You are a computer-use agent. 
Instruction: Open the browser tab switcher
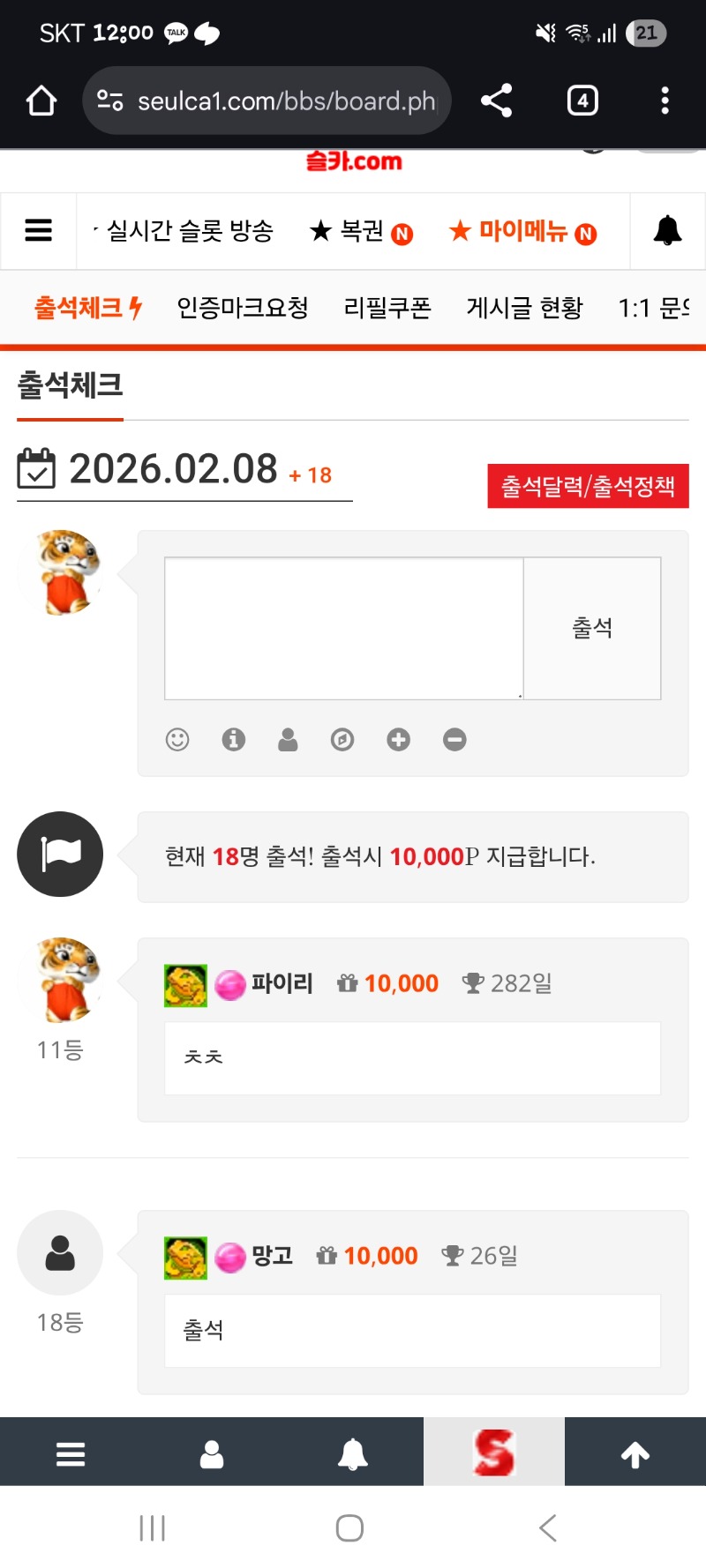pyautogui.click(x=582, y=101)
